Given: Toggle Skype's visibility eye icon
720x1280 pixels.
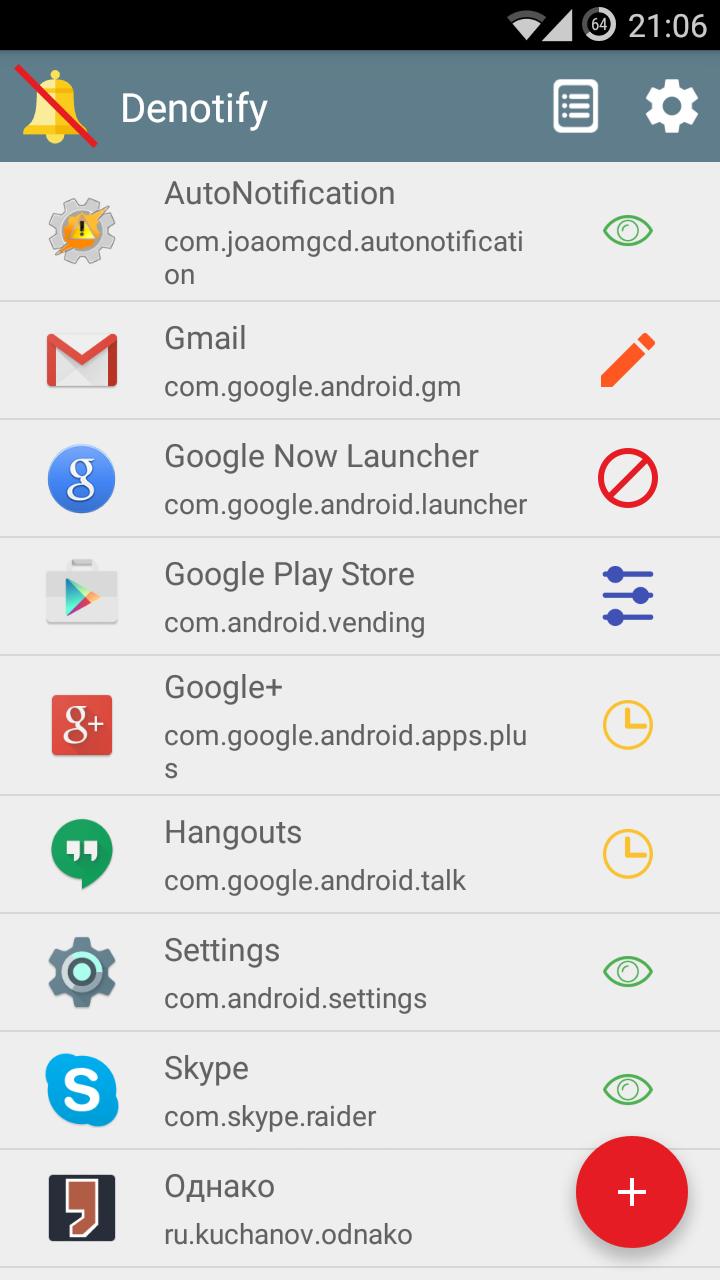Looking at the screenshot, I should pos(628,1089).
